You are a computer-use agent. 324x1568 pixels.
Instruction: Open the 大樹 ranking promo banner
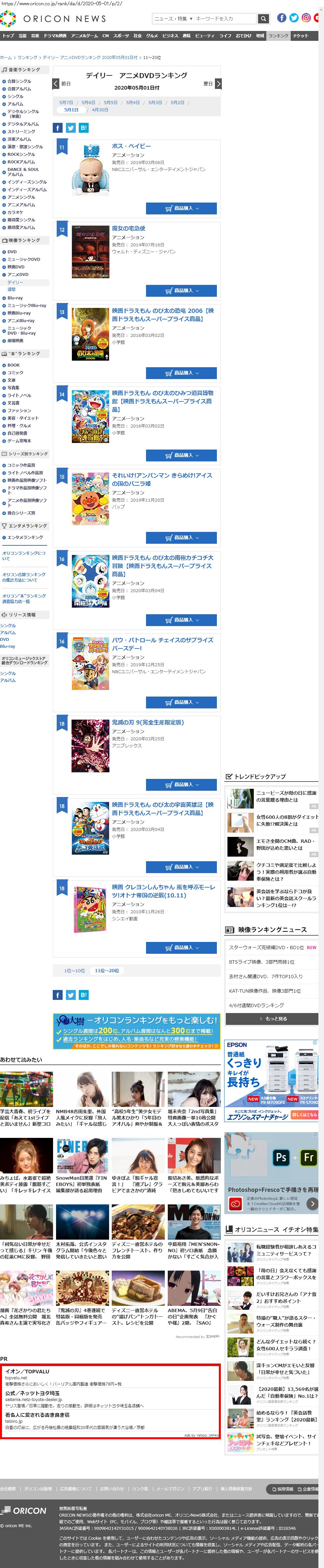(136, 1031)
